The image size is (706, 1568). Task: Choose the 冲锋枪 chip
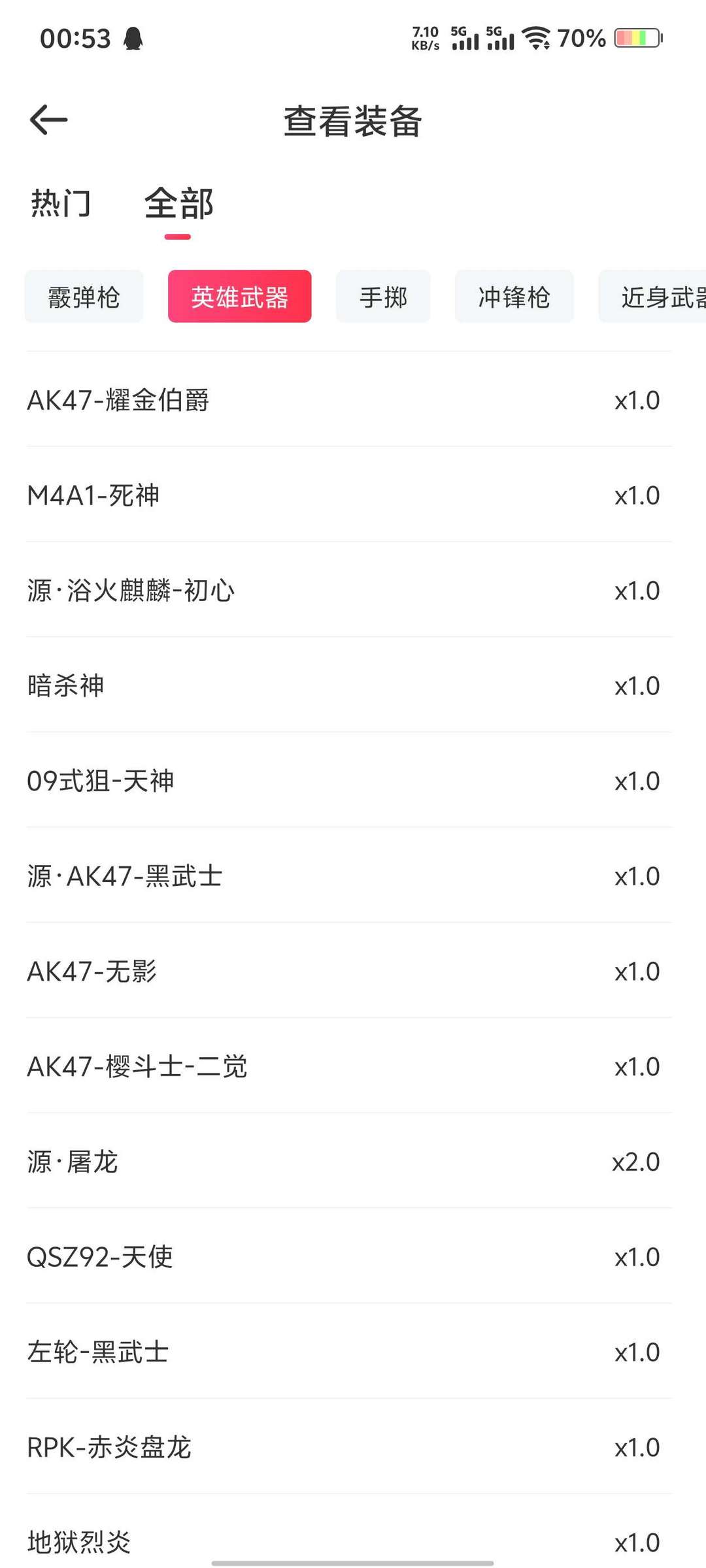(514, 297)
